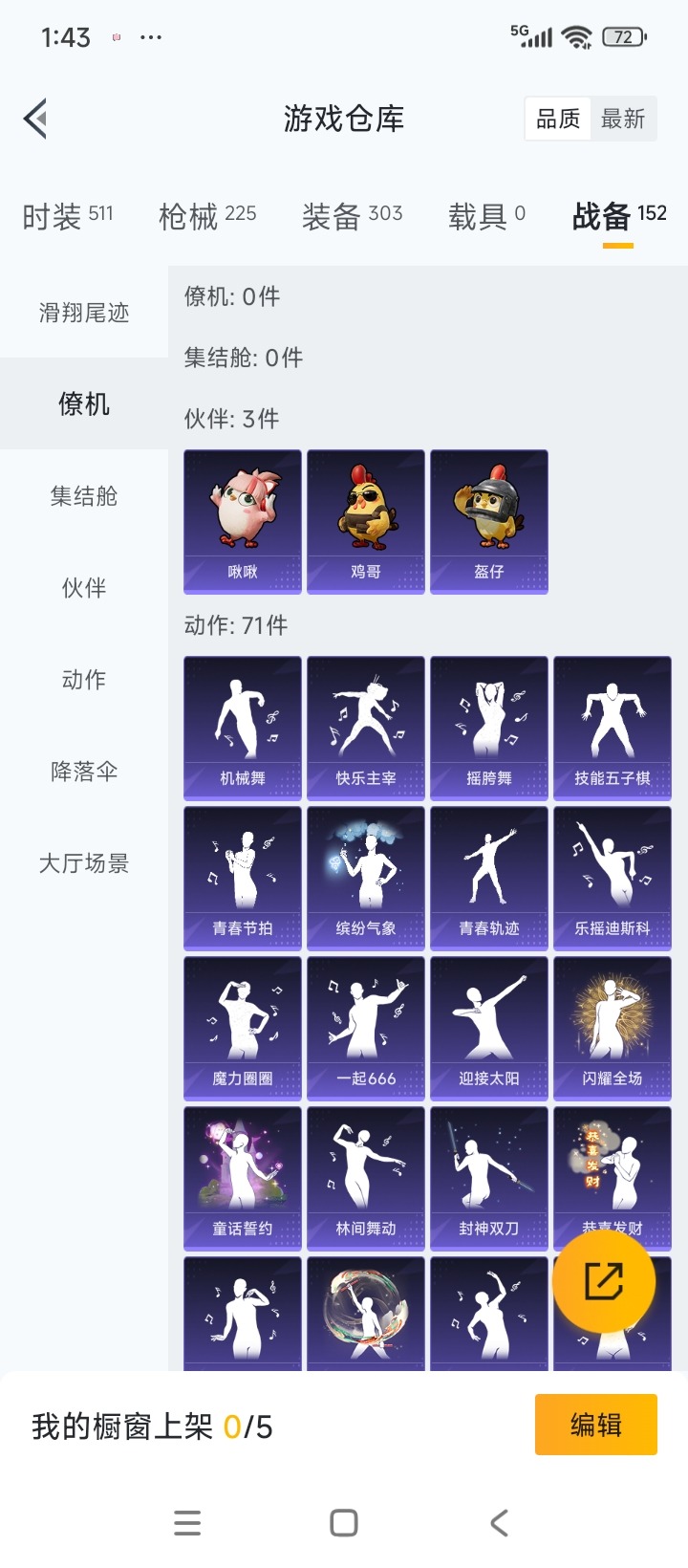Select the 封神双刀 emote thumbnail

489,1178
